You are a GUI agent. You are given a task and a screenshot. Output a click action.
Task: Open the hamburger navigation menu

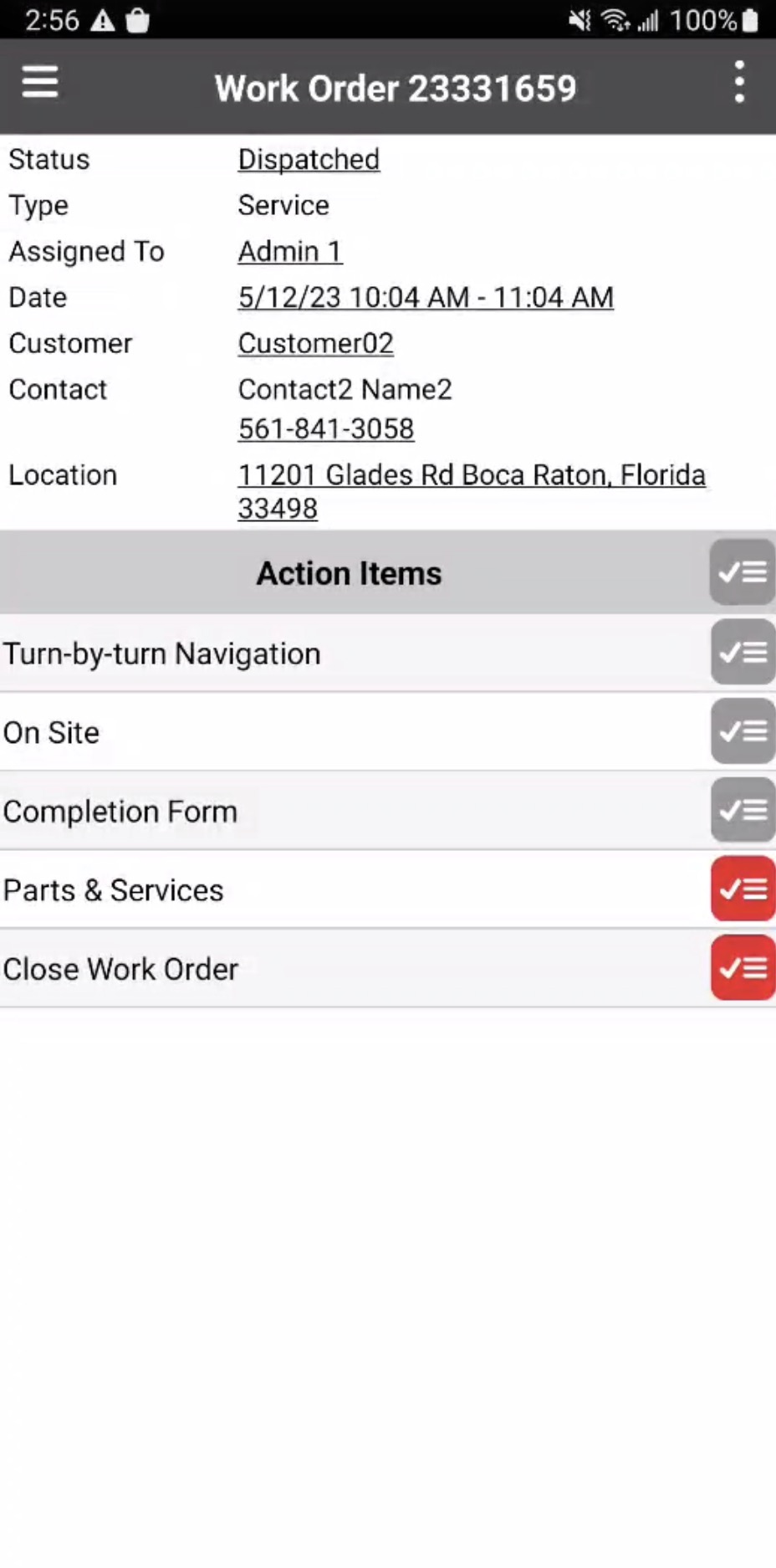(x=40, y=82)
